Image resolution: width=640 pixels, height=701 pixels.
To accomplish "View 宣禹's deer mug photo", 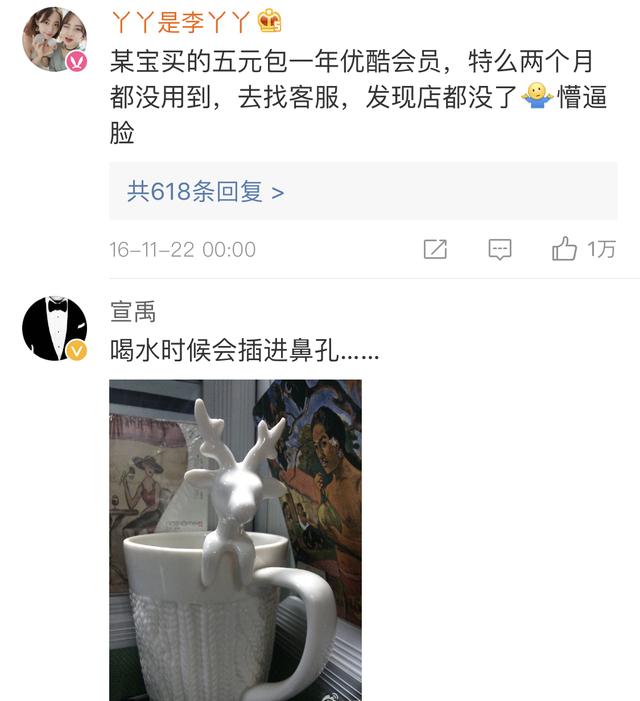I will pyautogui.click(x=235, y=540).
